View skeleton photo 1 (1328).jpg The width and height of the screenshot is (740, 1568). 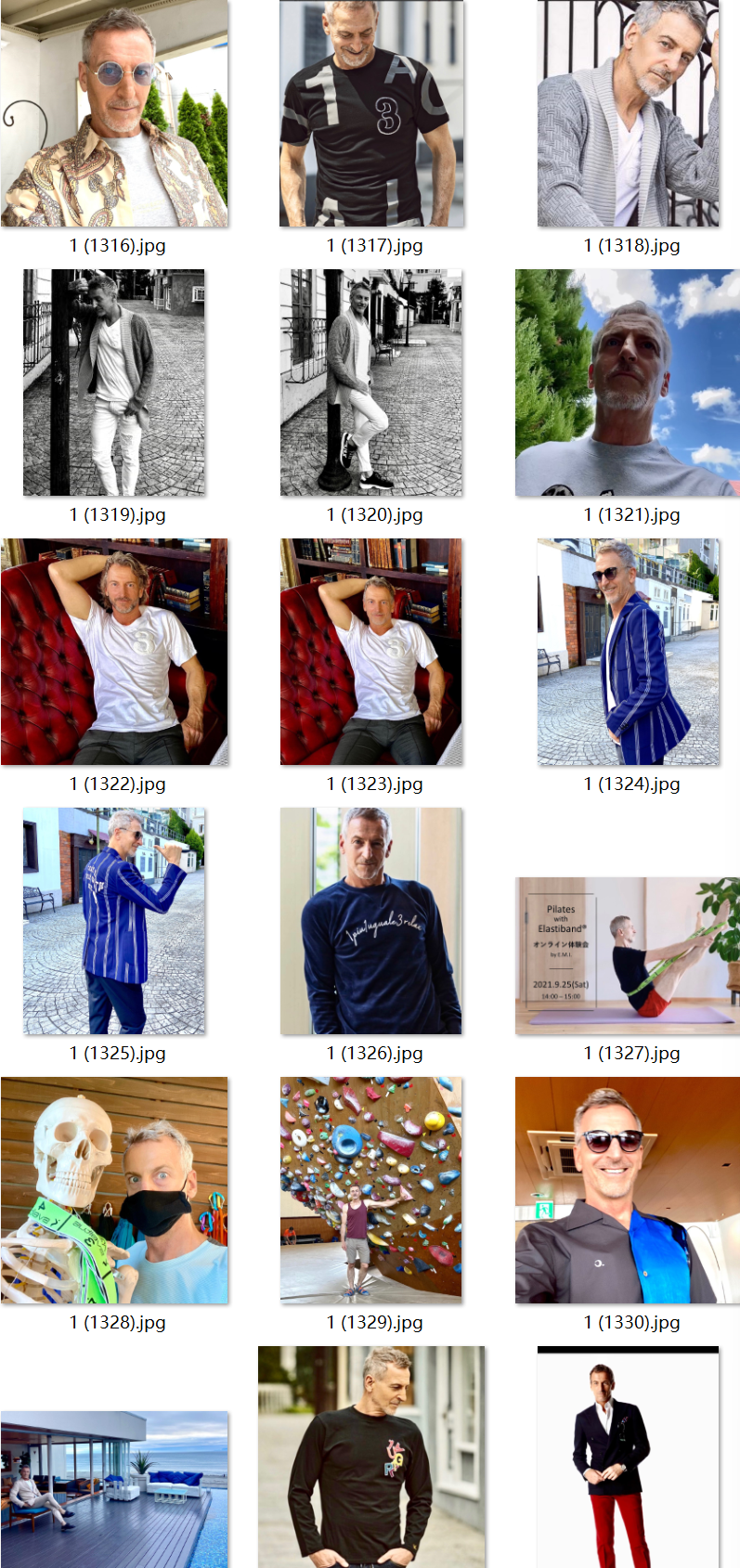[x=114, y=1190]
